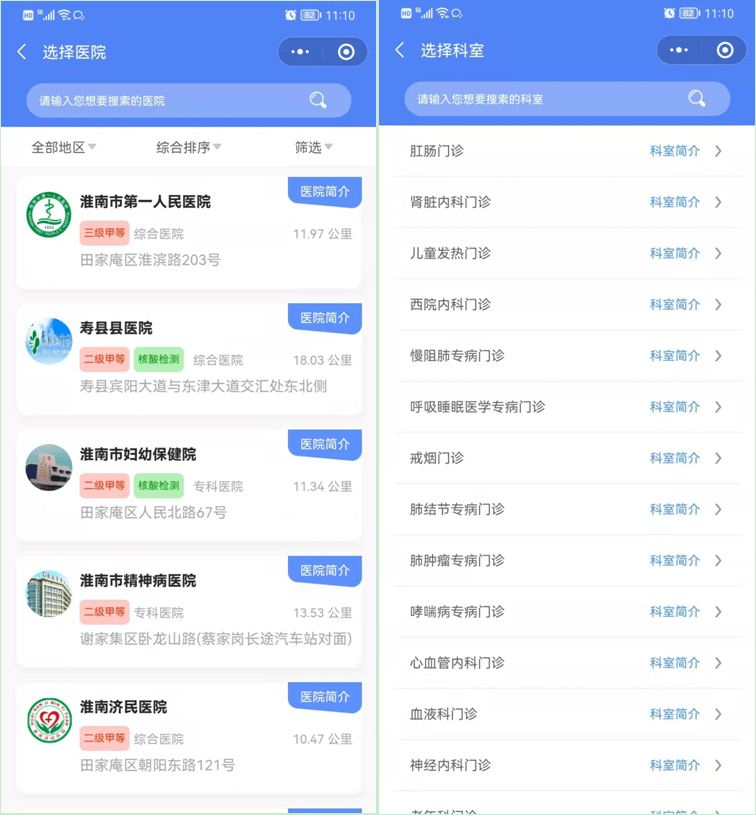Tap the search magnifier in the department search bar

coord(698,99)
